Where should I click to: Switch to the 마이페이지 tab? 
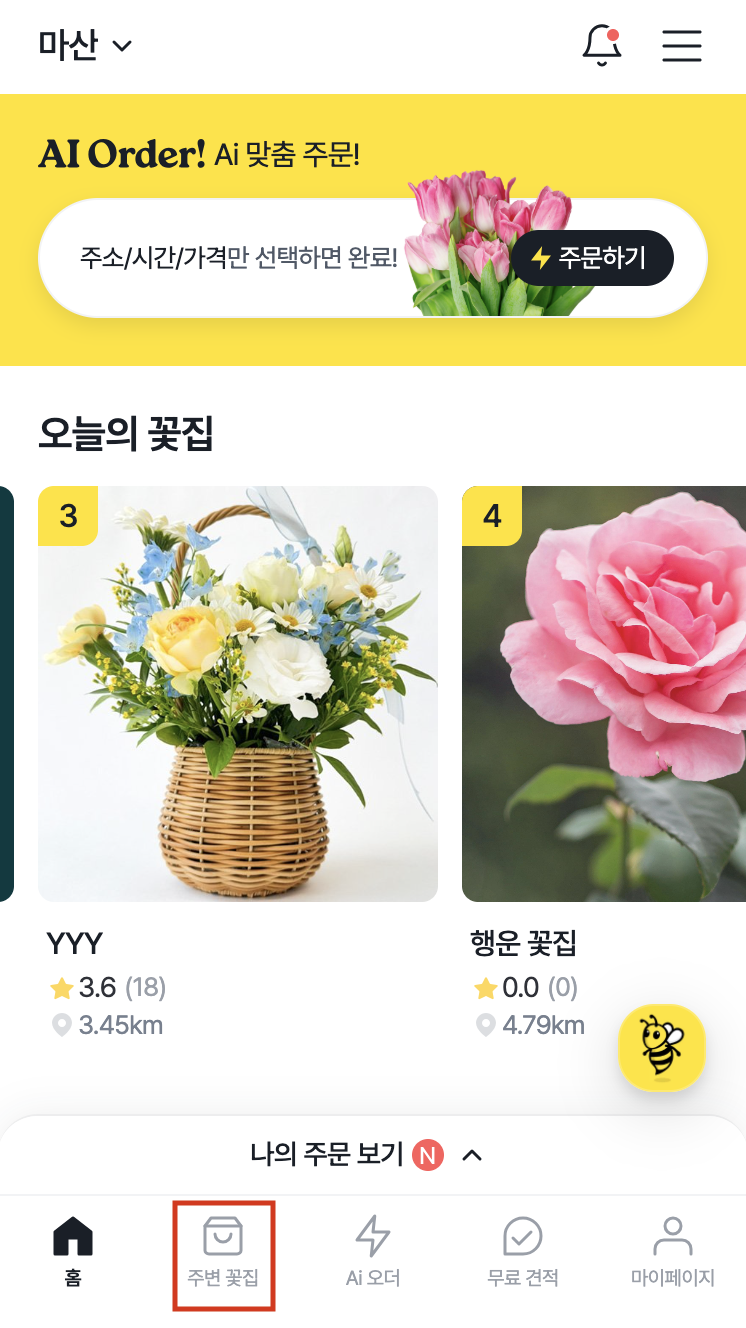point(672,1255)
